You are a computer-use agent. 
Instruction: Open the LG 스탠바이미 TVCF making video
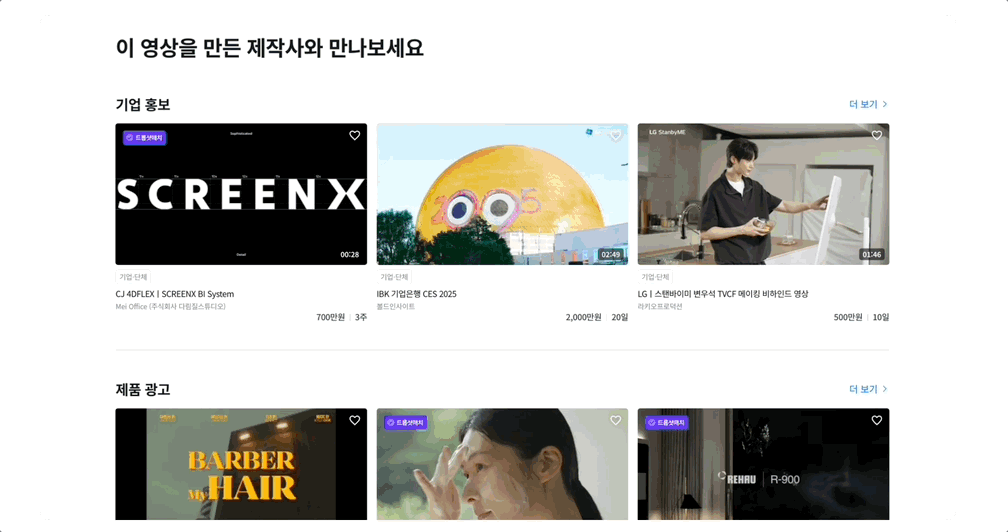(x=763, y=194)
